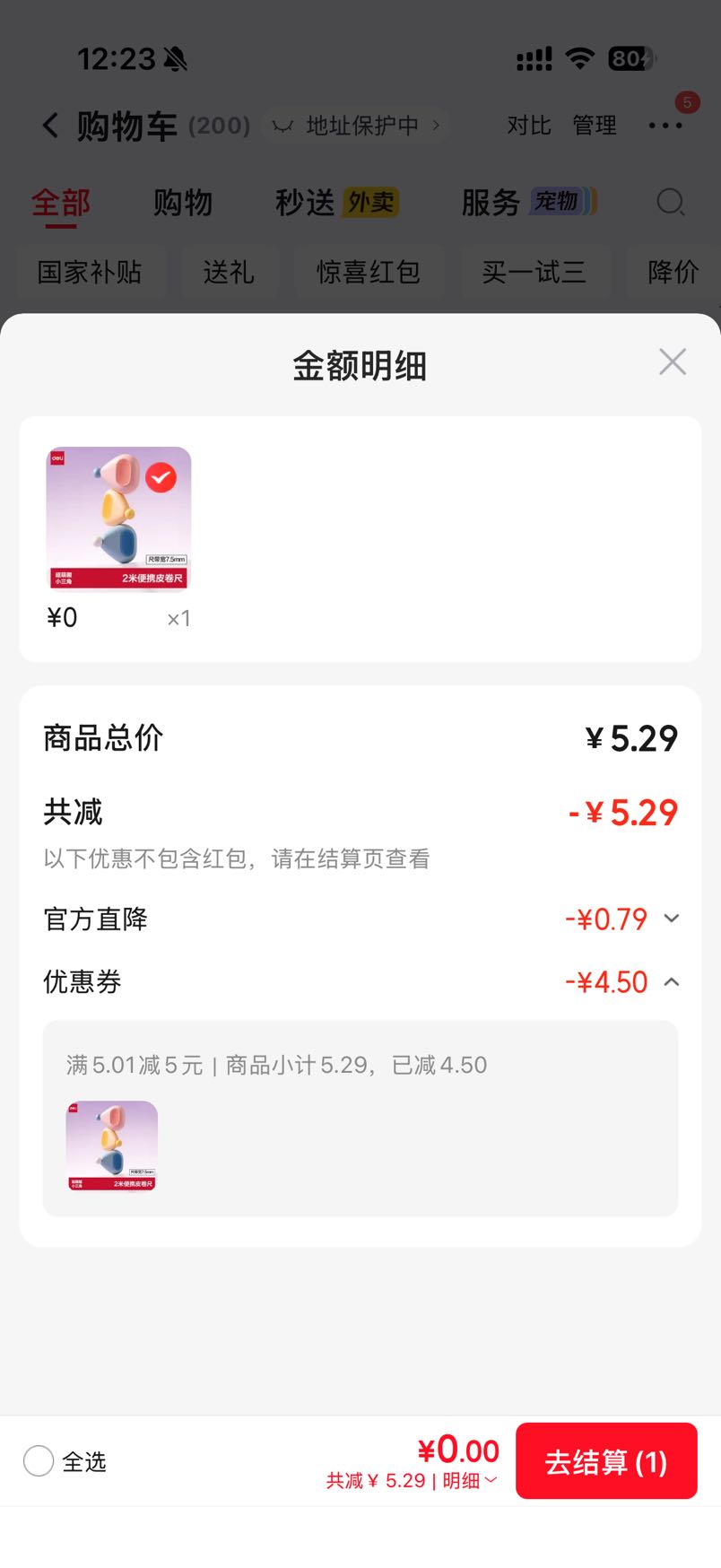Close the 金额明细 sheet
The width and height of the screenshot is (721, 1568).
point(672,362)
